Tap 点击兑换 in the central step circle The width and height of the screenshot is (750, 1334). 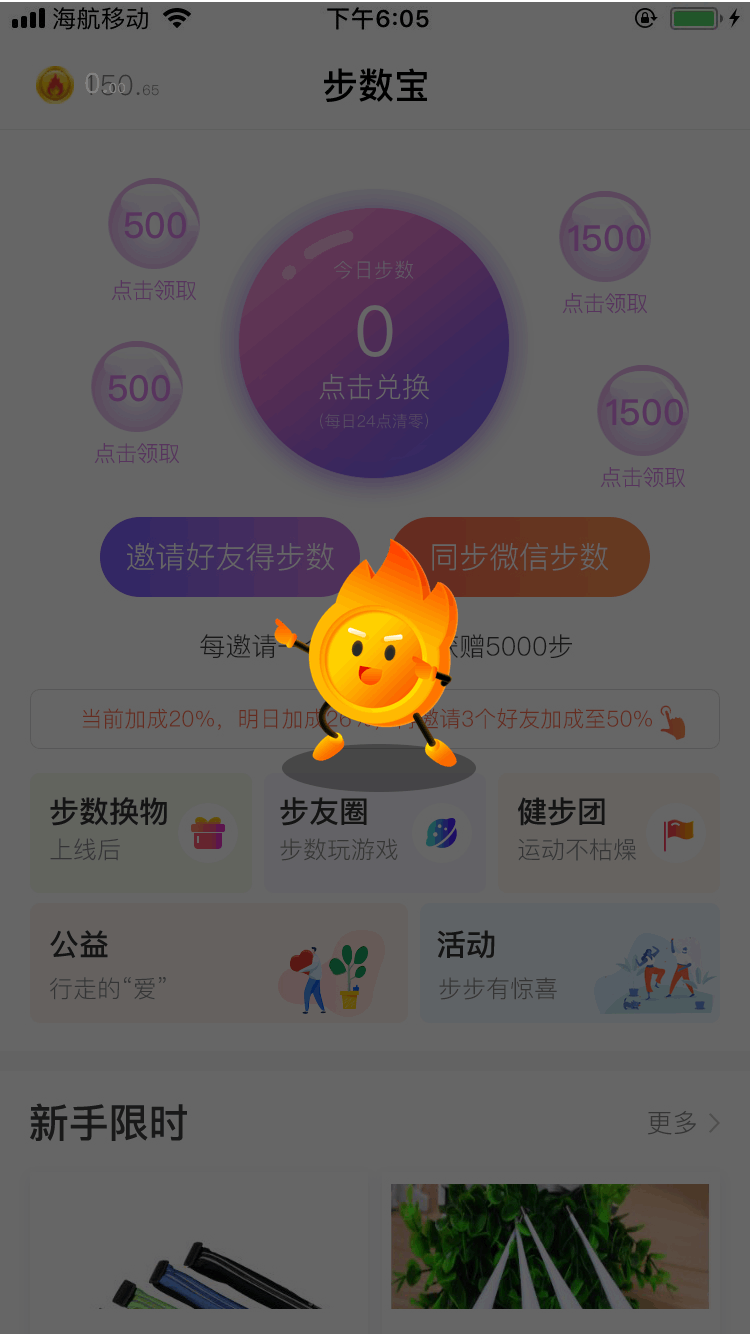coord(374,388)
